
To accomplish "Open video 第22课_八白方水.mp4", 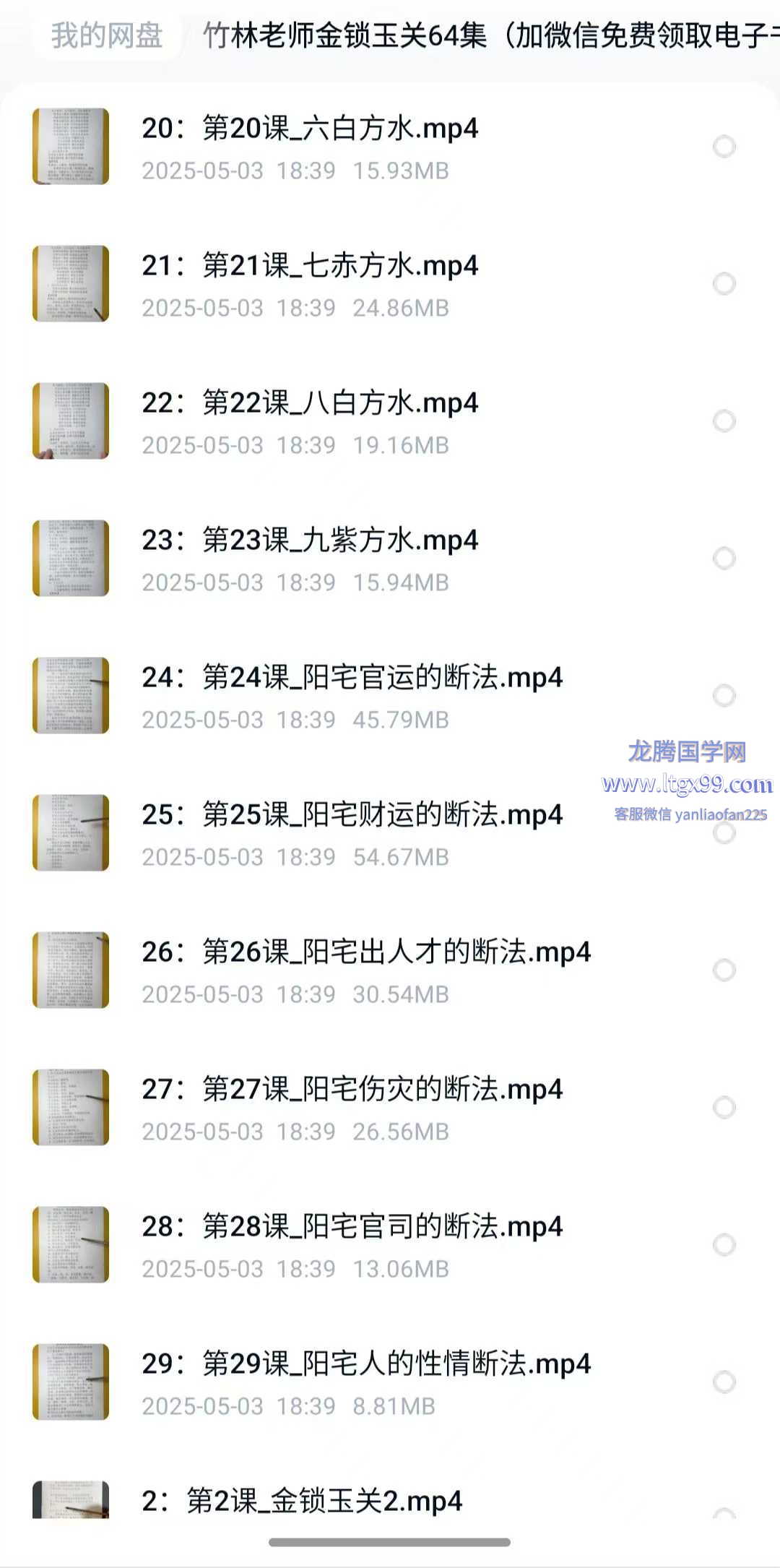I will [x=310, y=403].
